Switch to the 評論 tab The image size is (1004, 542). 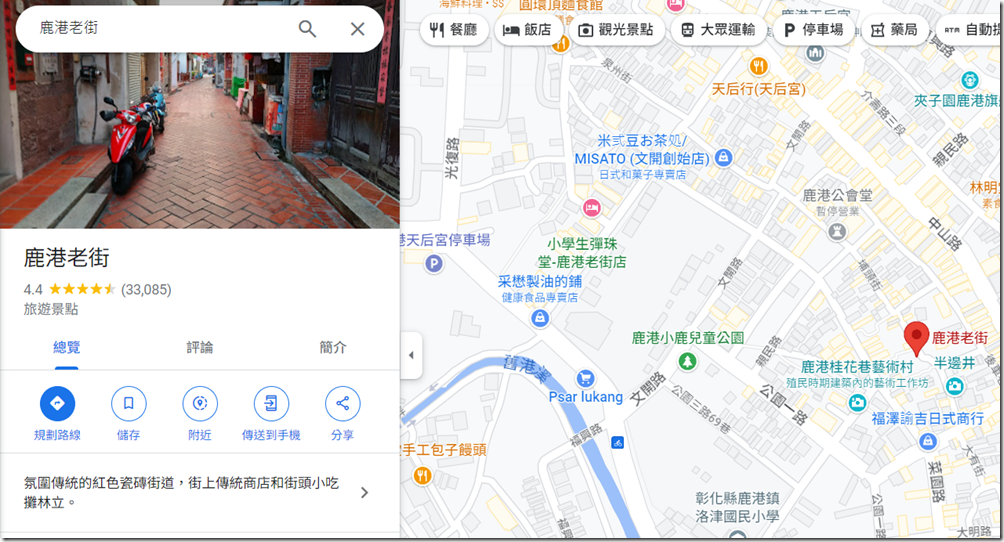coord(200,347)
